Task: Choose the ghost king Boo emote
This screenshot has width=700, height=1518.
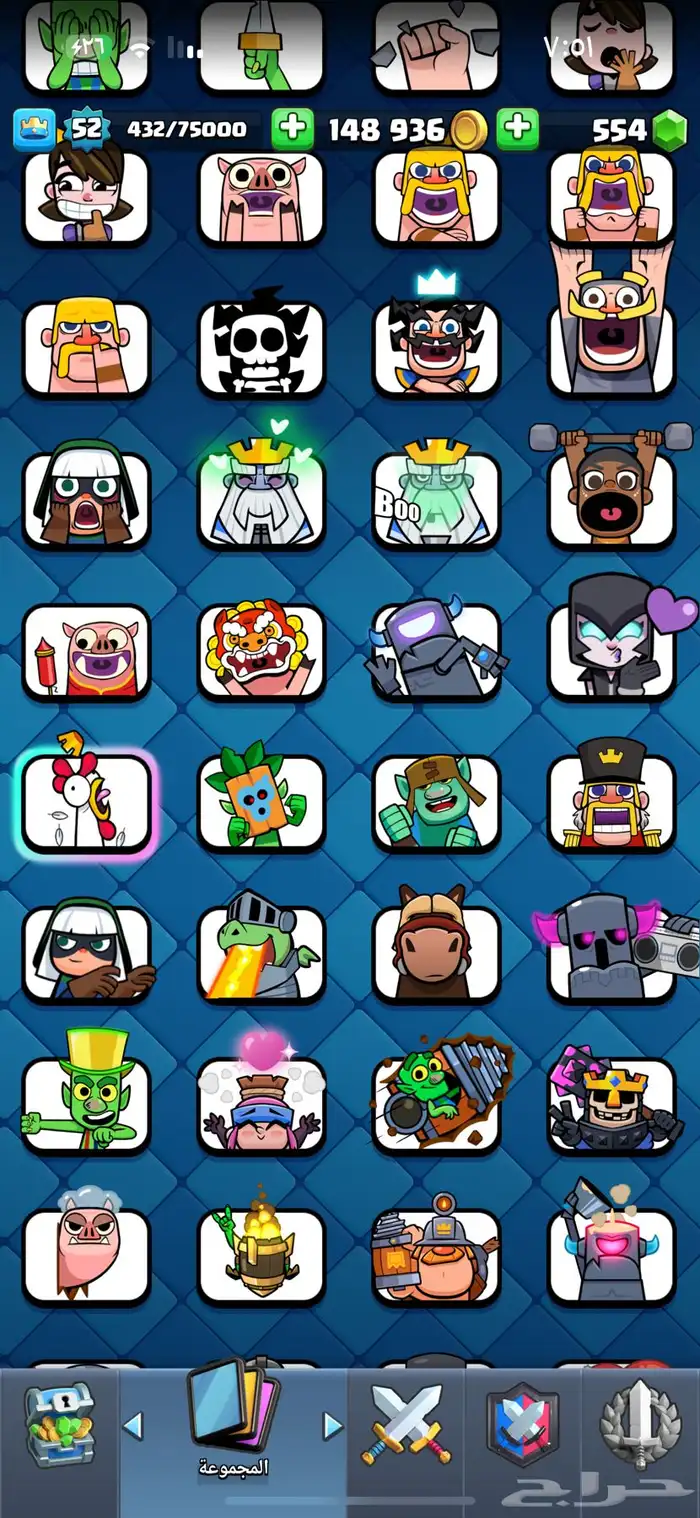Action: 436,499
